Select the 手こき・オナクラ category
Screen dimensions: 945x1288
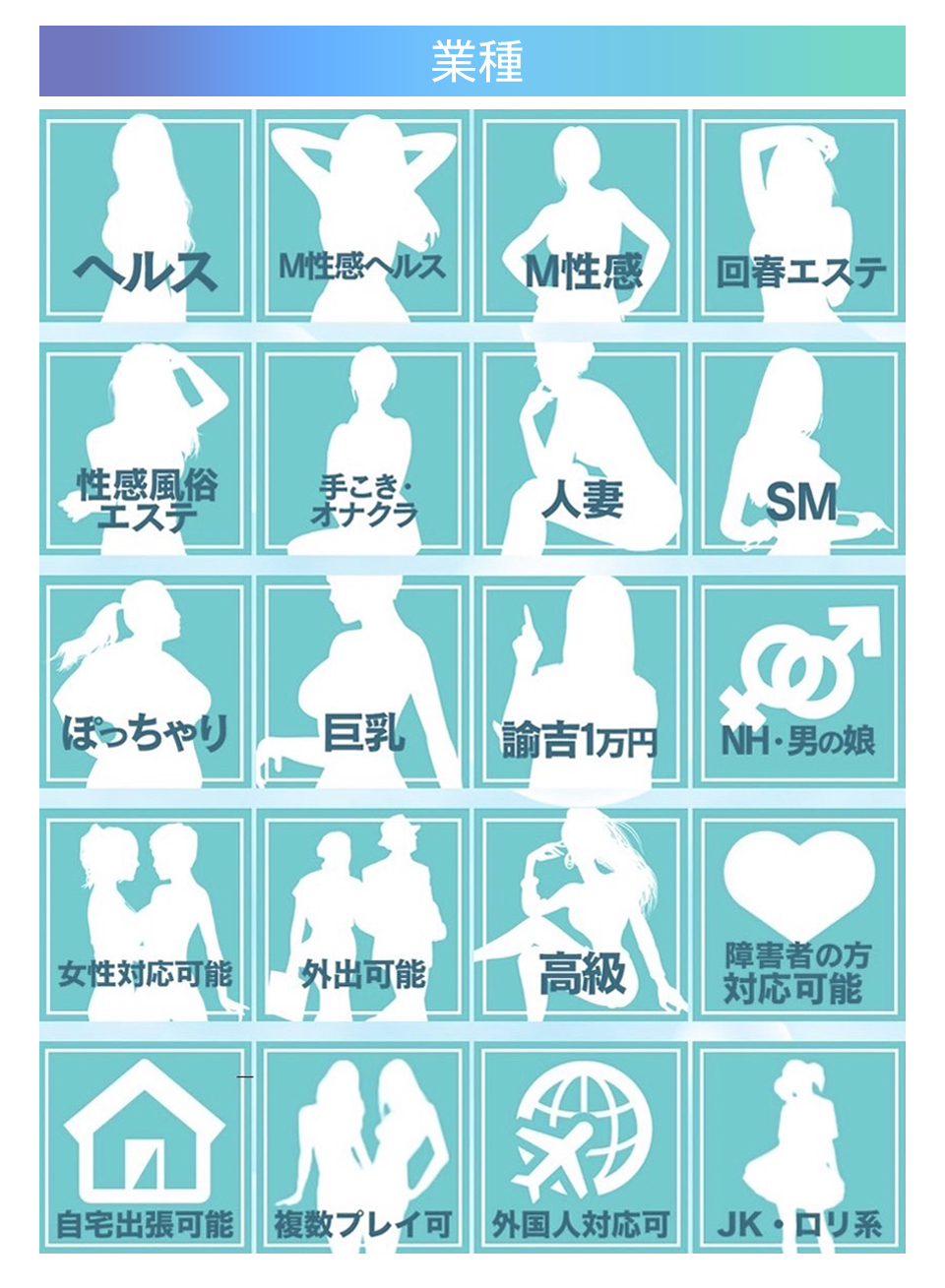[x=362, y=450]
